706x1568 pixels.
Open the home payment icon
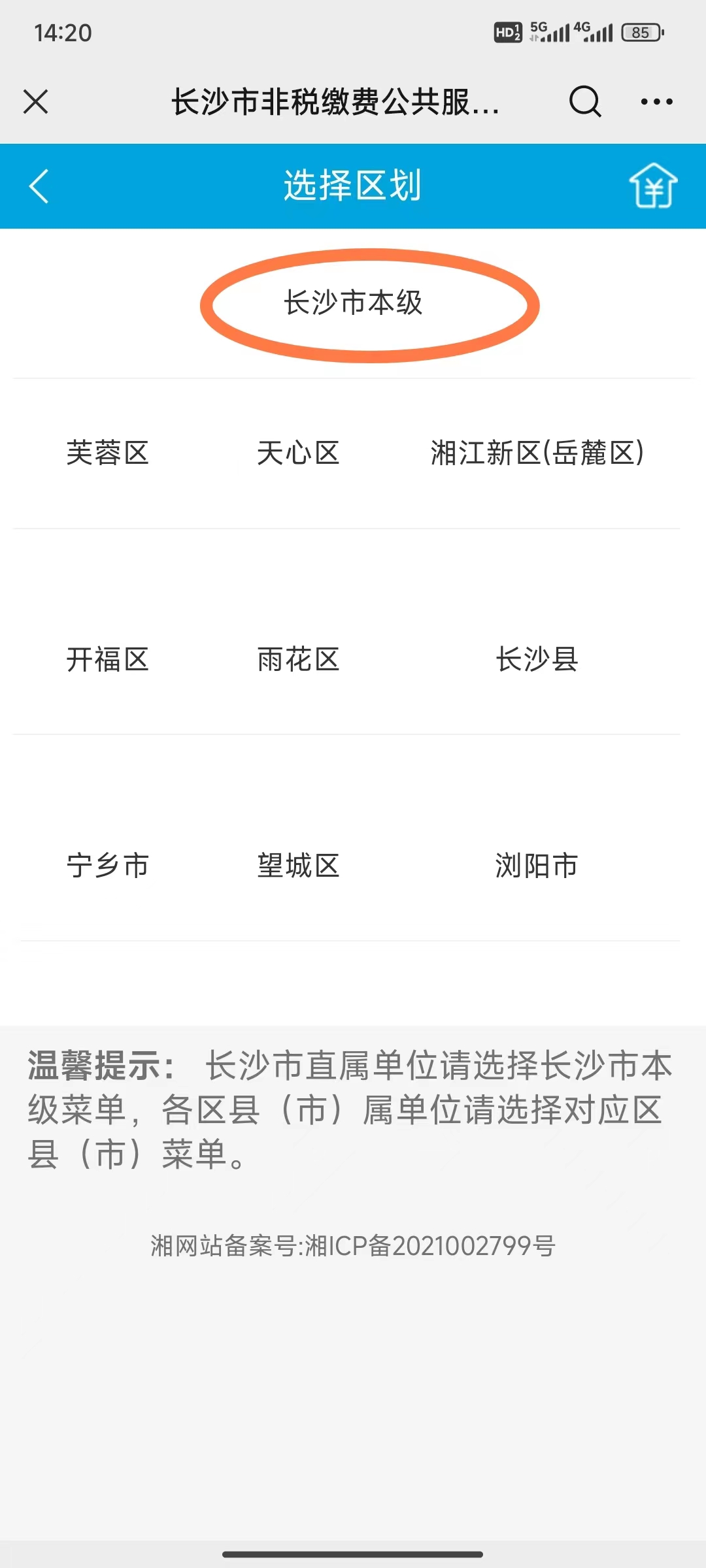652,186
